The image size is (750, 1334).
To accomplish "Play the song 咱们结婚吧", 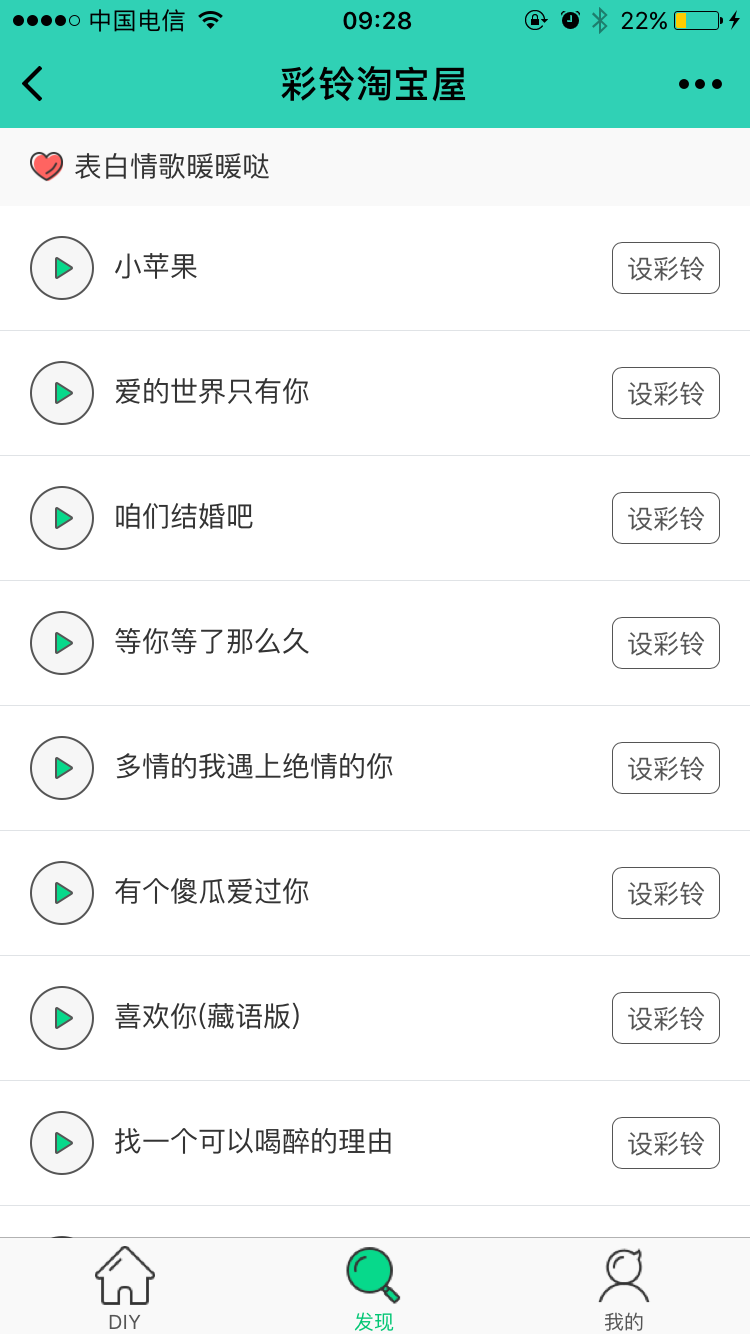I will [x=62, y=518].
